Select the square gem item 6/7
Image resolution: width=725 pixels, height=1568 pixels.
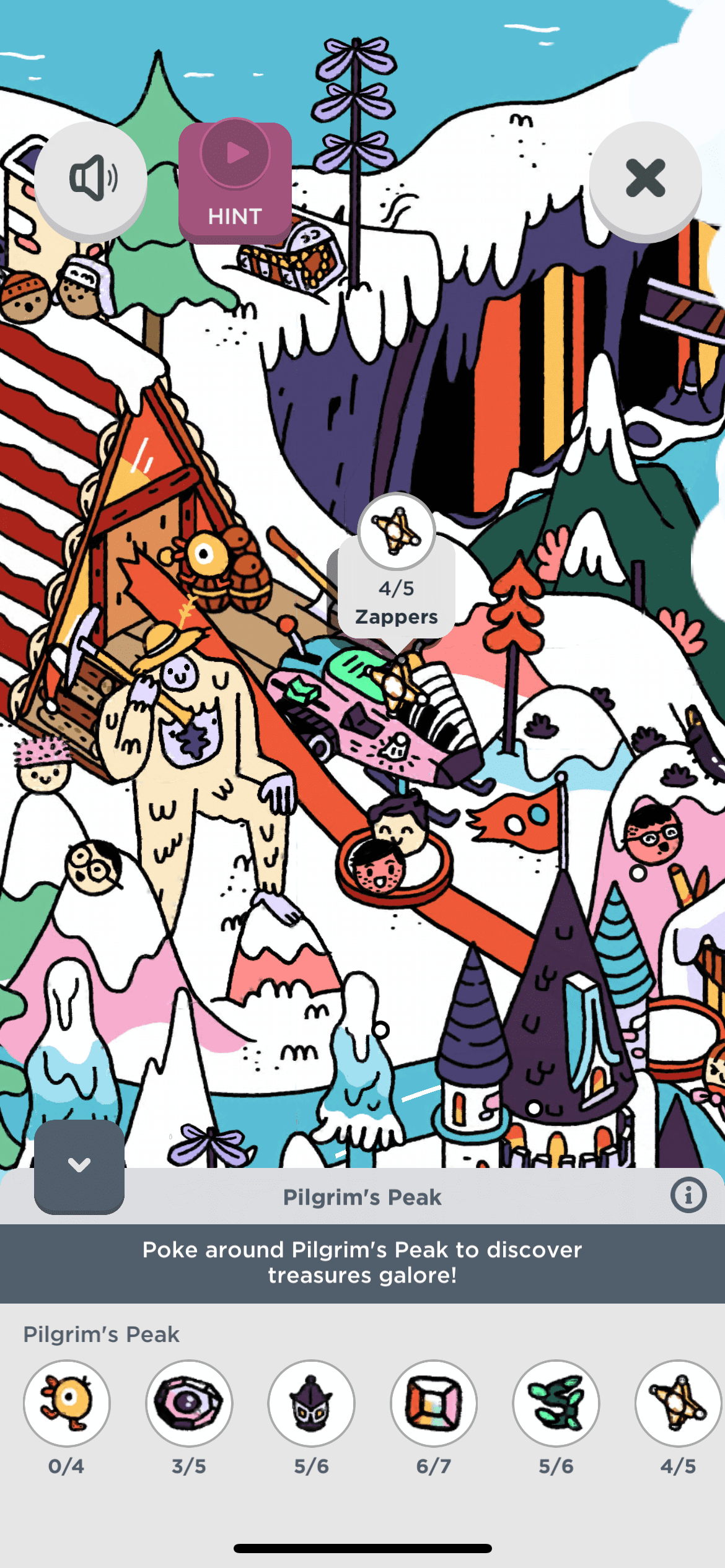click(434, 1403)
